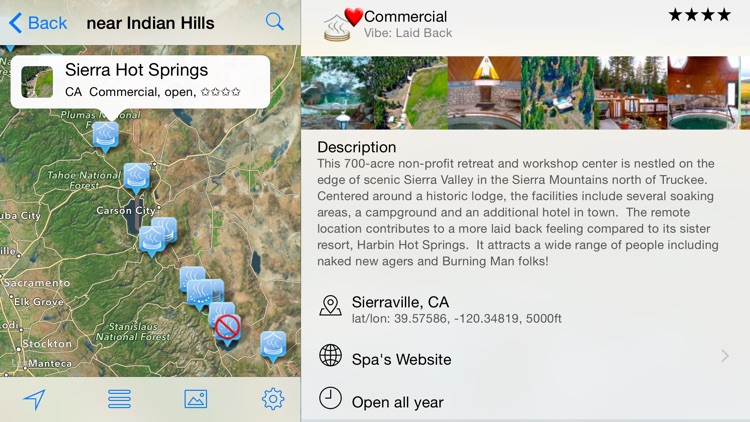View the round hot tub photo

click(x=704, y=93)
